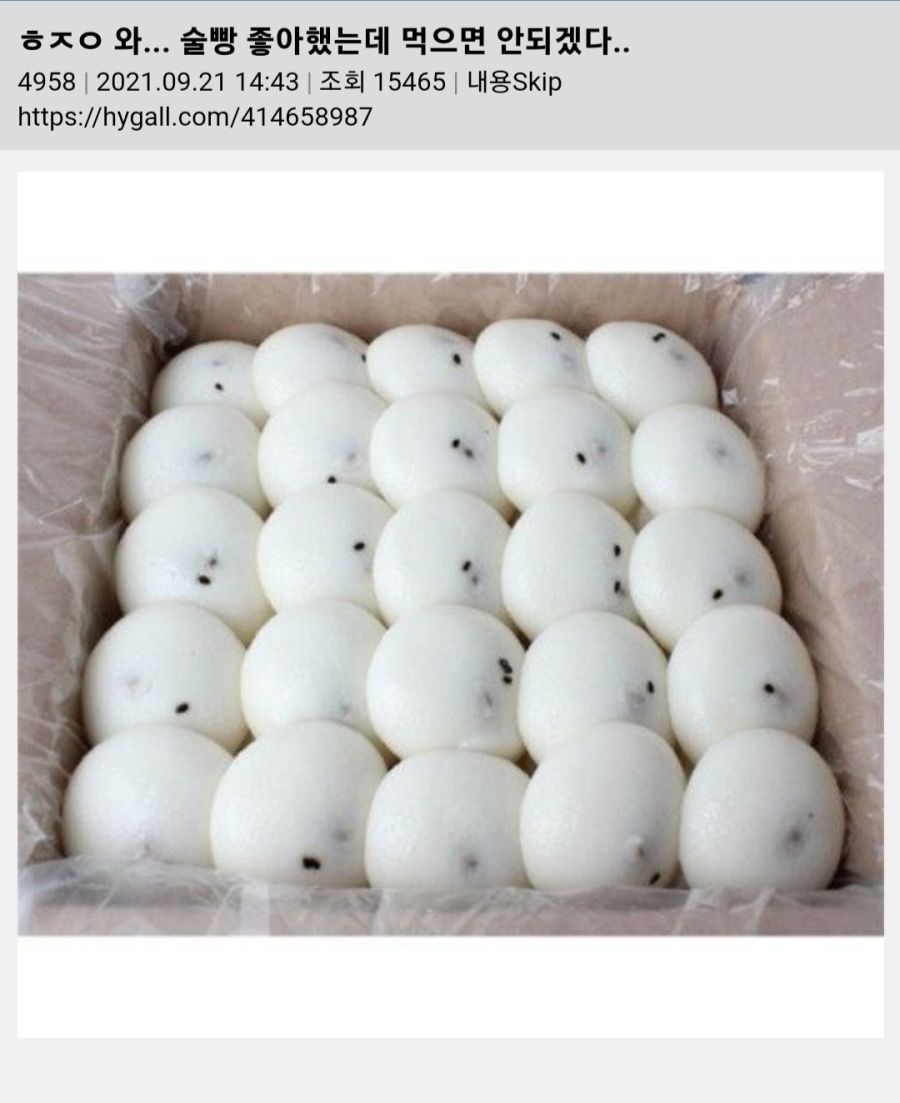Open the hygall.com post URL
Viewport: 900px width, 1103px height.
(195, 117)
